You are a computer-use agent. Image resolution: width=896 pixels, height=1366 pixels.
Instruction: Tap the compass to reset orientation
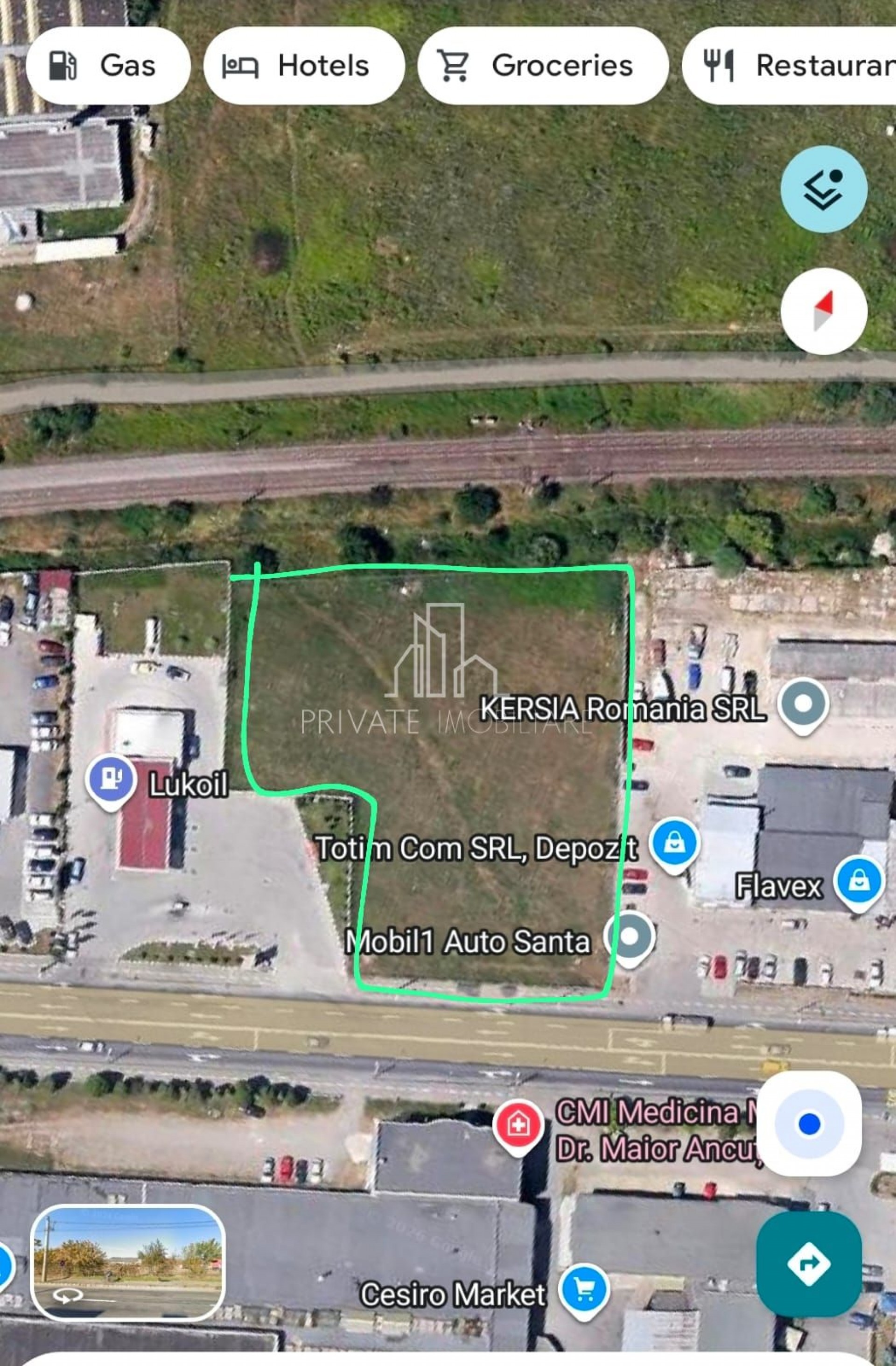(823, 310)
